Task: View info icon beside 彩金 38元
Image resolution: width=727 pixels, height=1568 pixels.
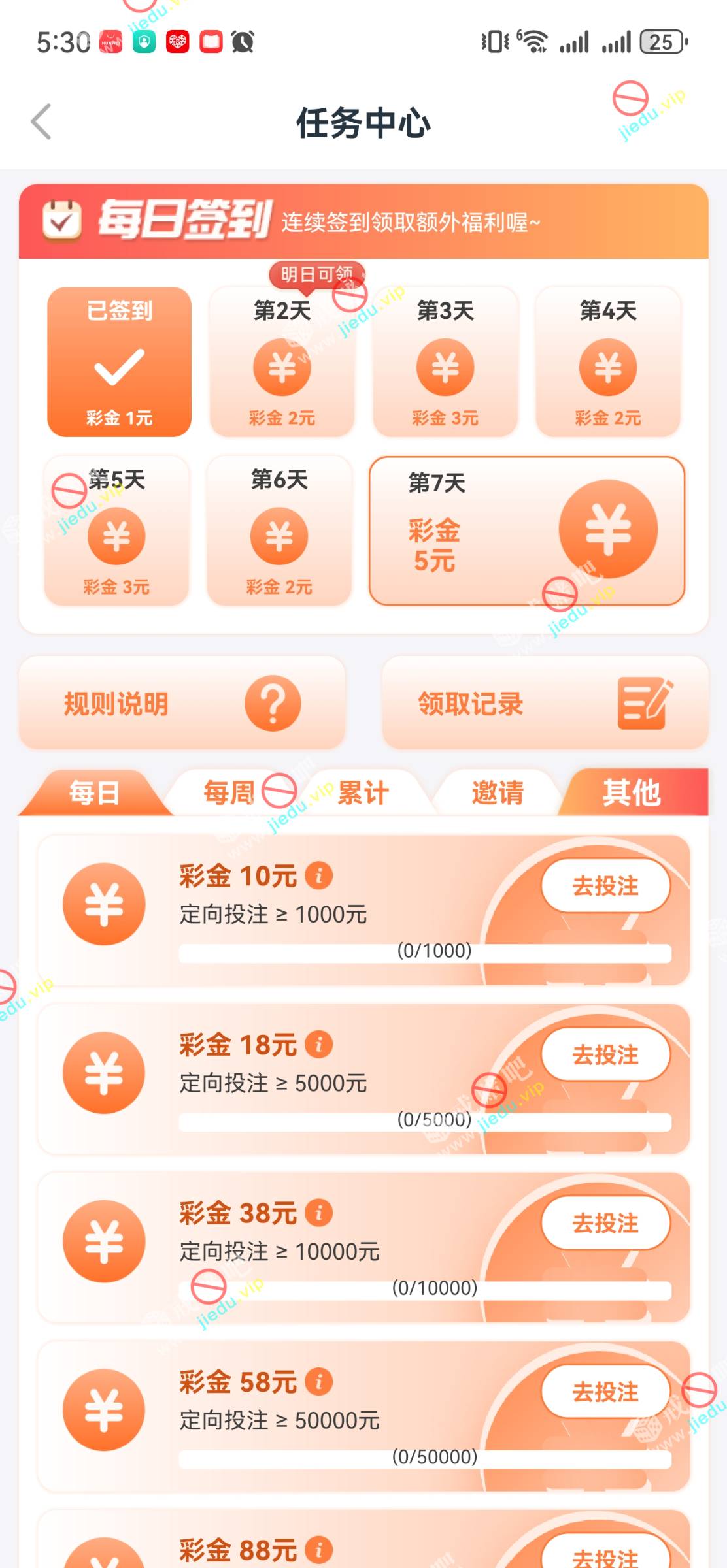Action: (x=319, y=1213)
